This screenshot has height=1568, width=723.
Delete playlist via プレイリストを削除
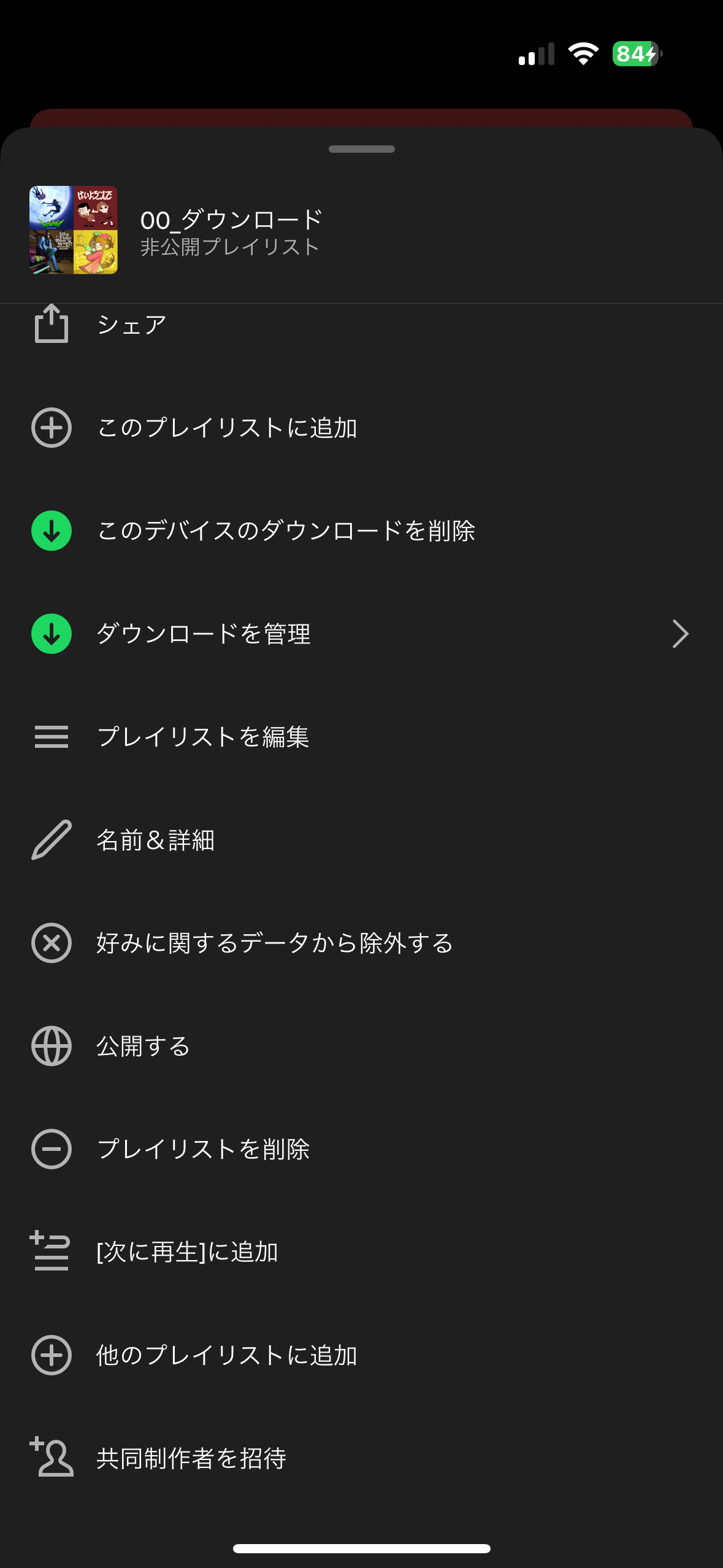(x=361, y=1149)
